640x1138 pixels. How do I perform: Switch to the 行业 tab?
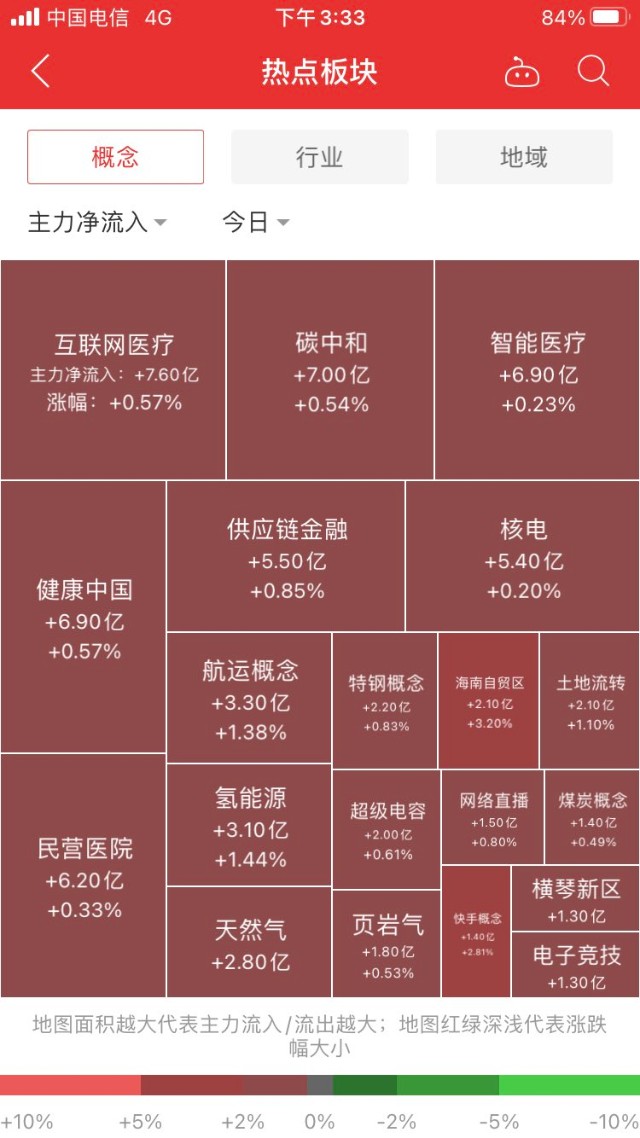(320, 157)
